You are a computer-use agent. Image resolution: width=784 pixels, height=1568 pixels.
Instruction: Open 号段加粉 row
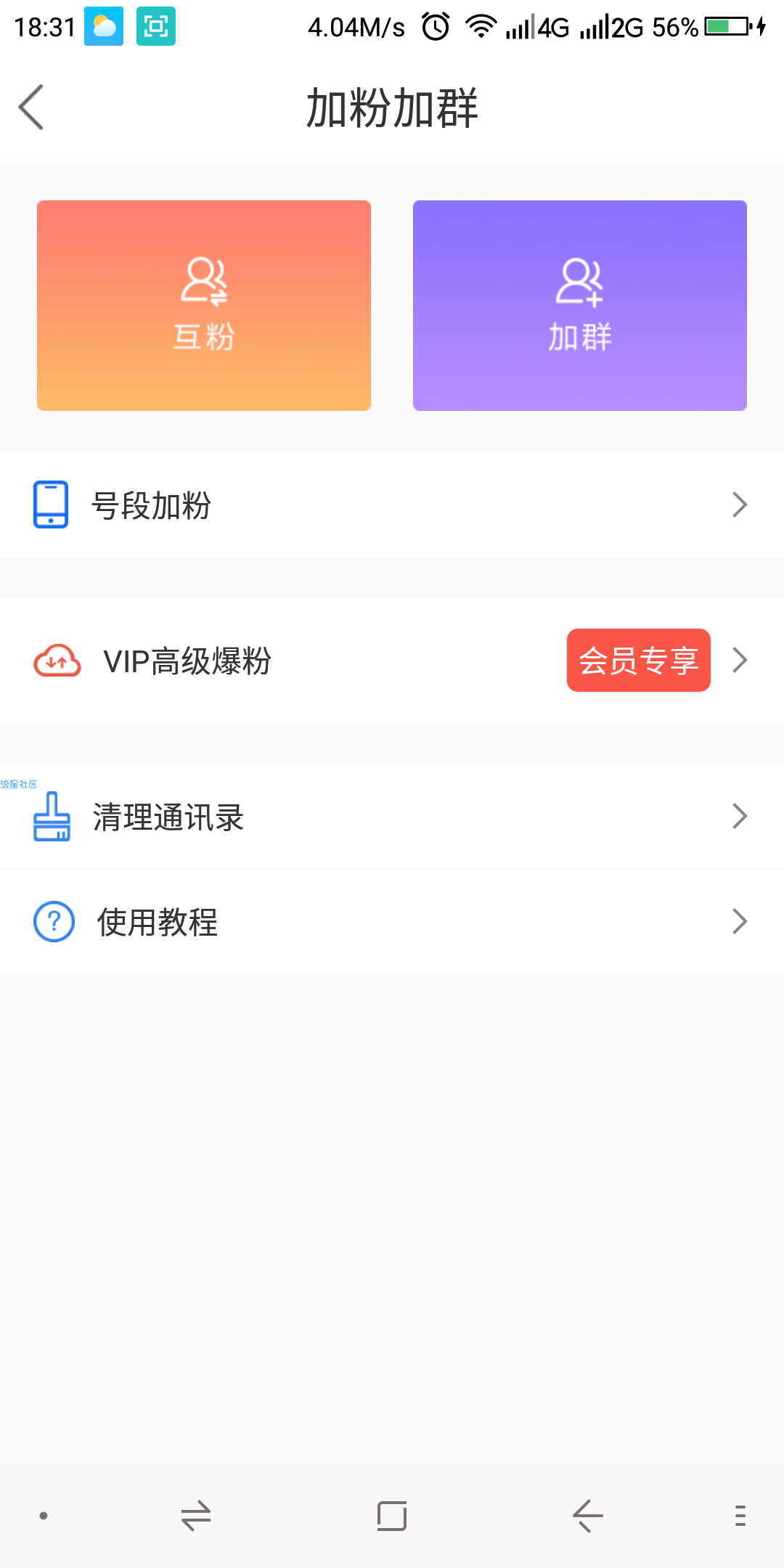[392, 505]
